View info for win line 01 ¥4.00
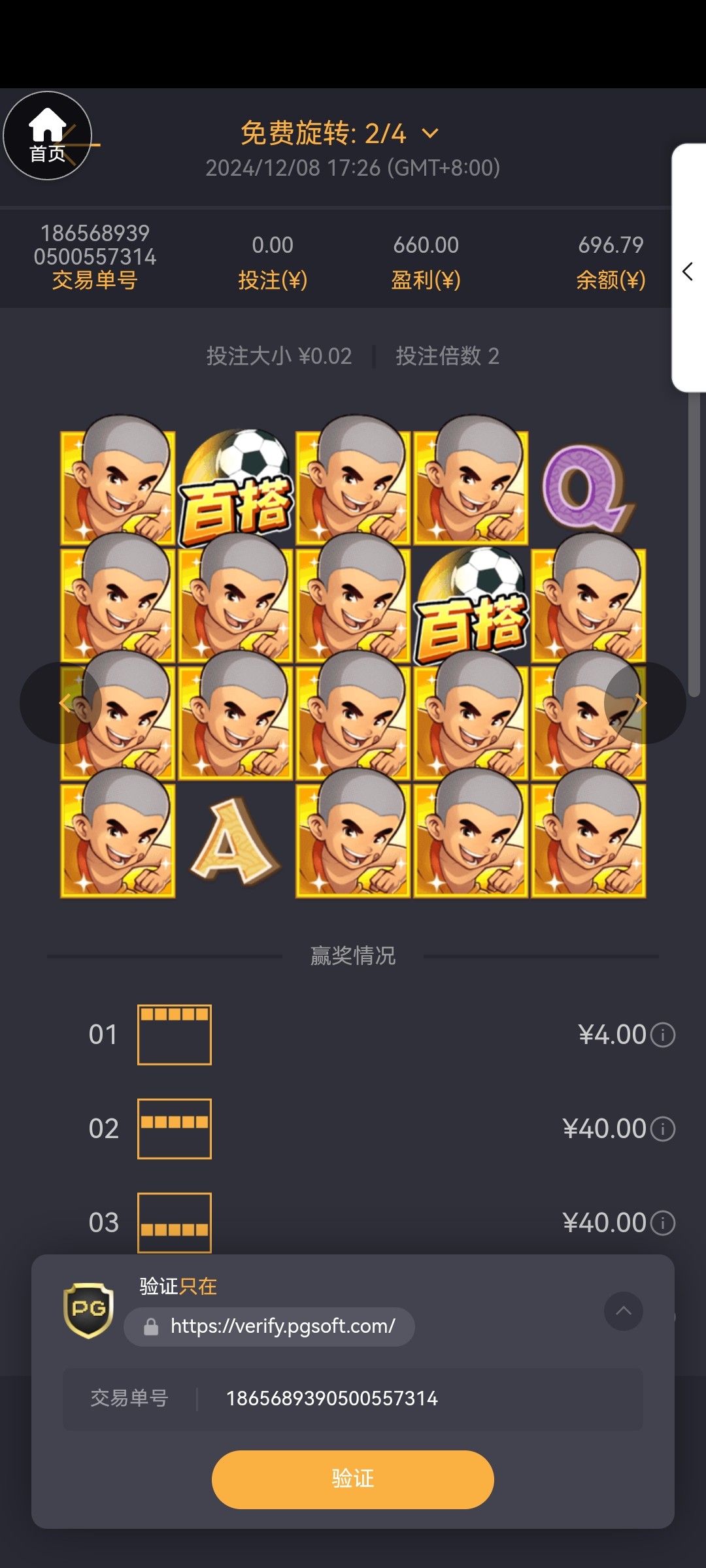Image resolution: width=706 pixels, height=1568 pixels. click(663, 1035)
